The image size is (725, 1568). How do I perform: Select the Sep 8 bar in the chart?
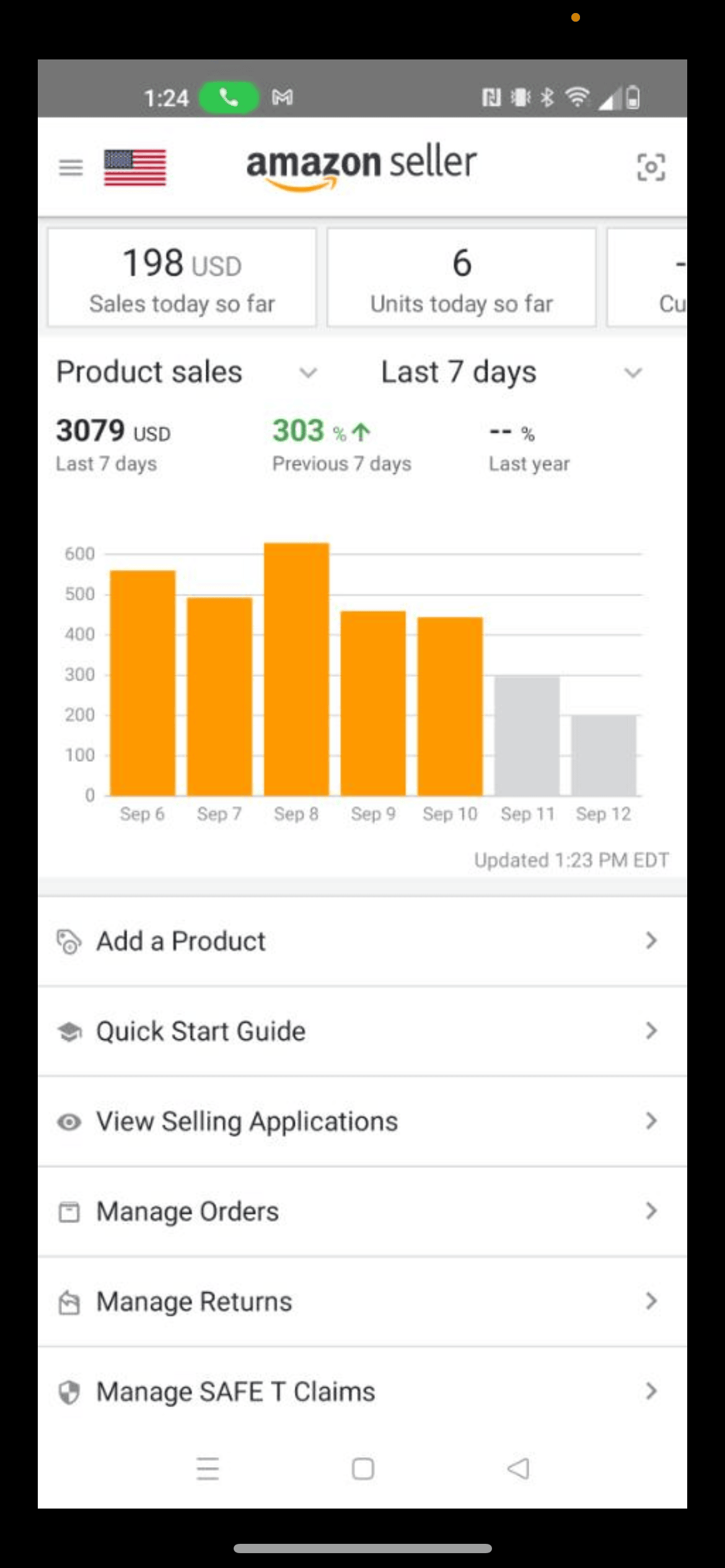[296, 669]
